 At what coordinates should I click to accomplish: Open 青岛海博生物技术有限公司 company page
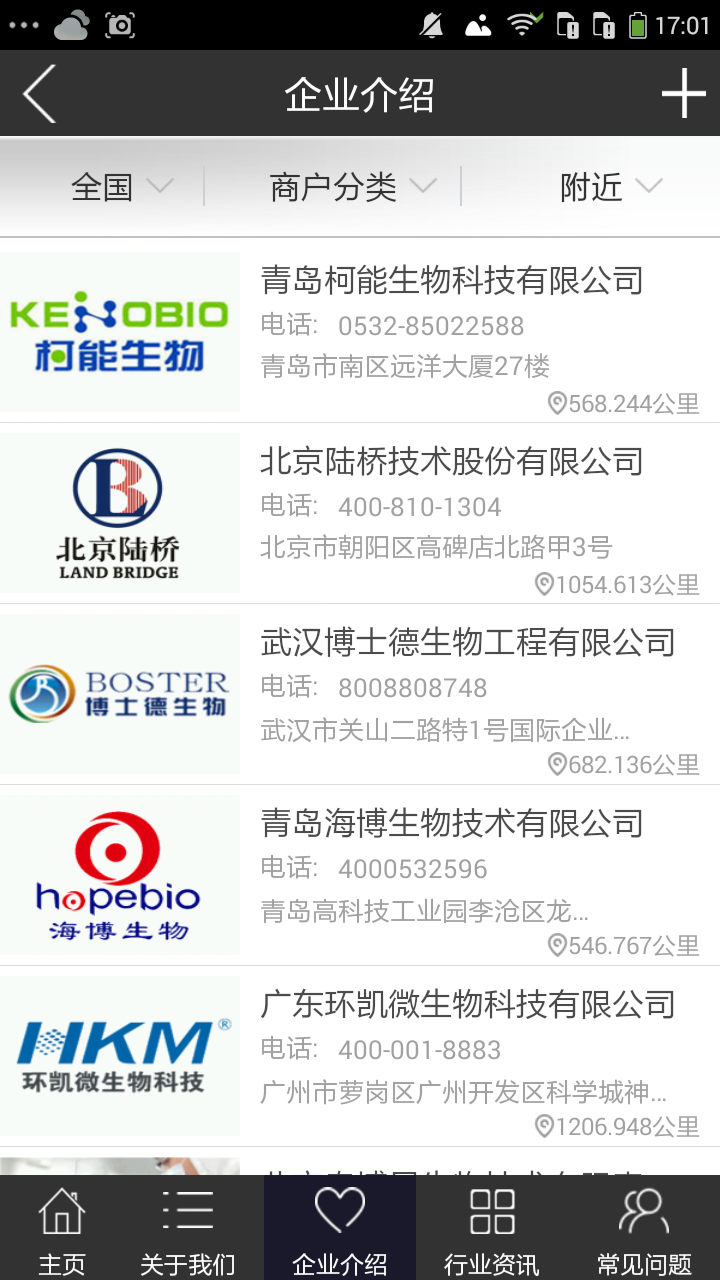coord(451,824)
